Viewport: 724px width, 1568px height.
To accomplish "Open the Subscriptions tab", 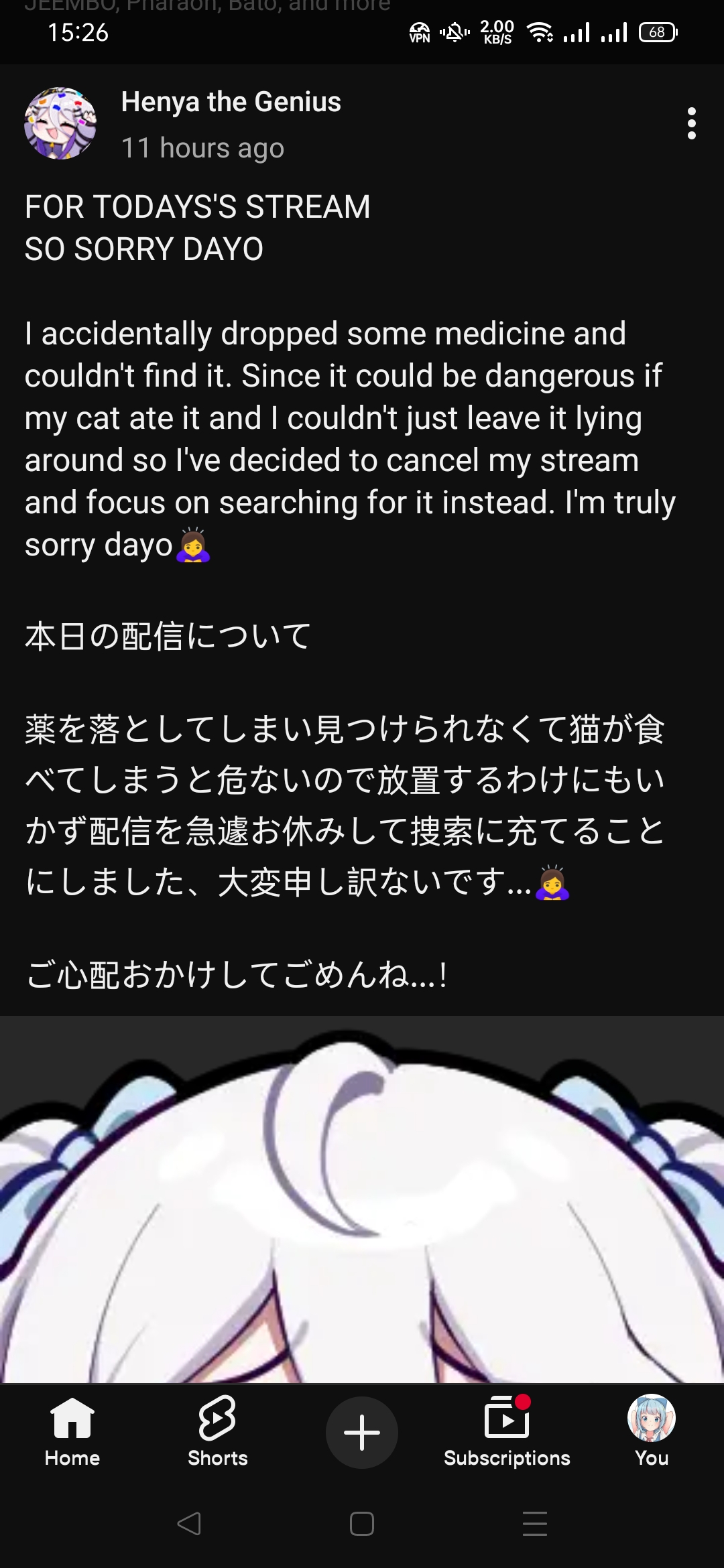I will pyautogui.click(x=507, y=1431).
